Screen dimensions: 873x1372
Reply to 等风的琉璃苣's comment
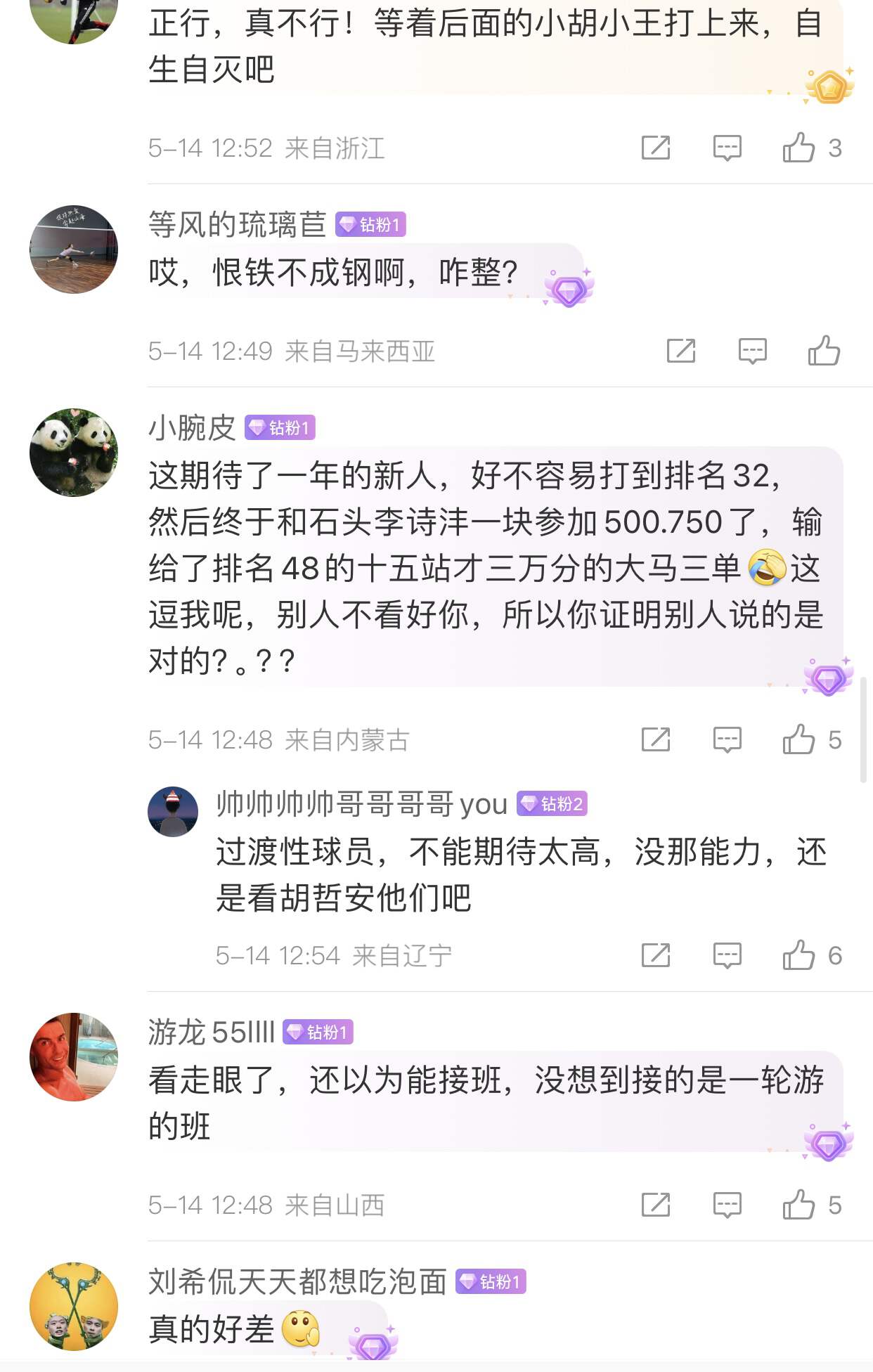point(752,351)
